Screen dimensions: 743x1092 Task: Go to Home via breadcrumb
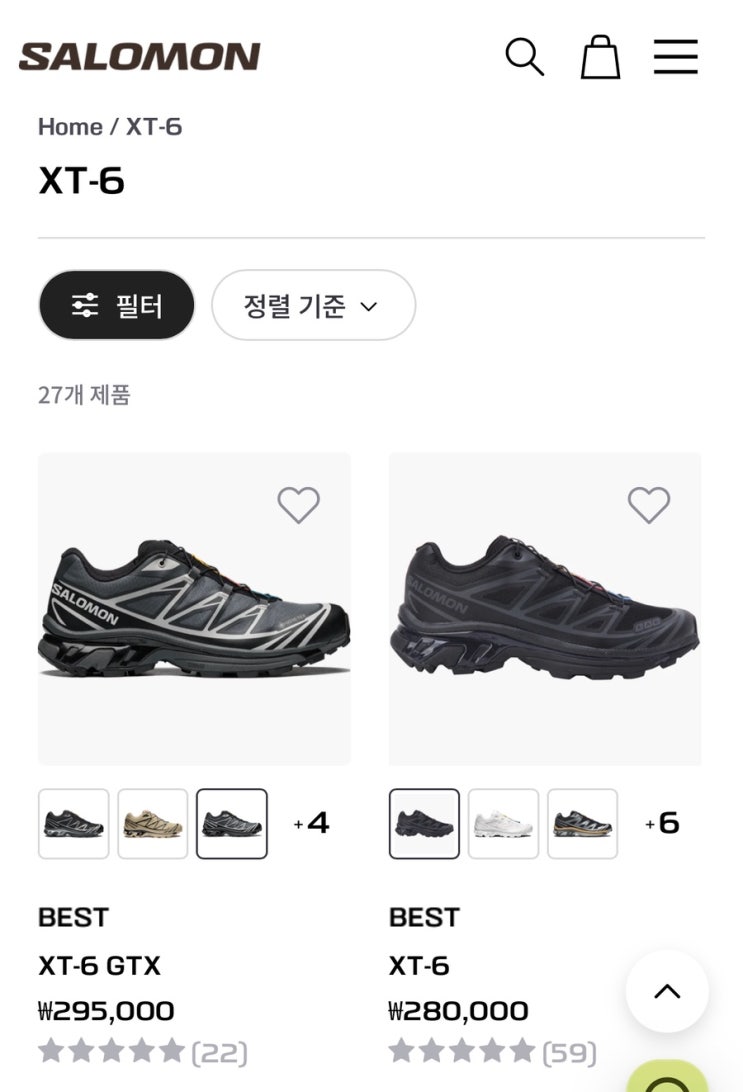point(70,127)
